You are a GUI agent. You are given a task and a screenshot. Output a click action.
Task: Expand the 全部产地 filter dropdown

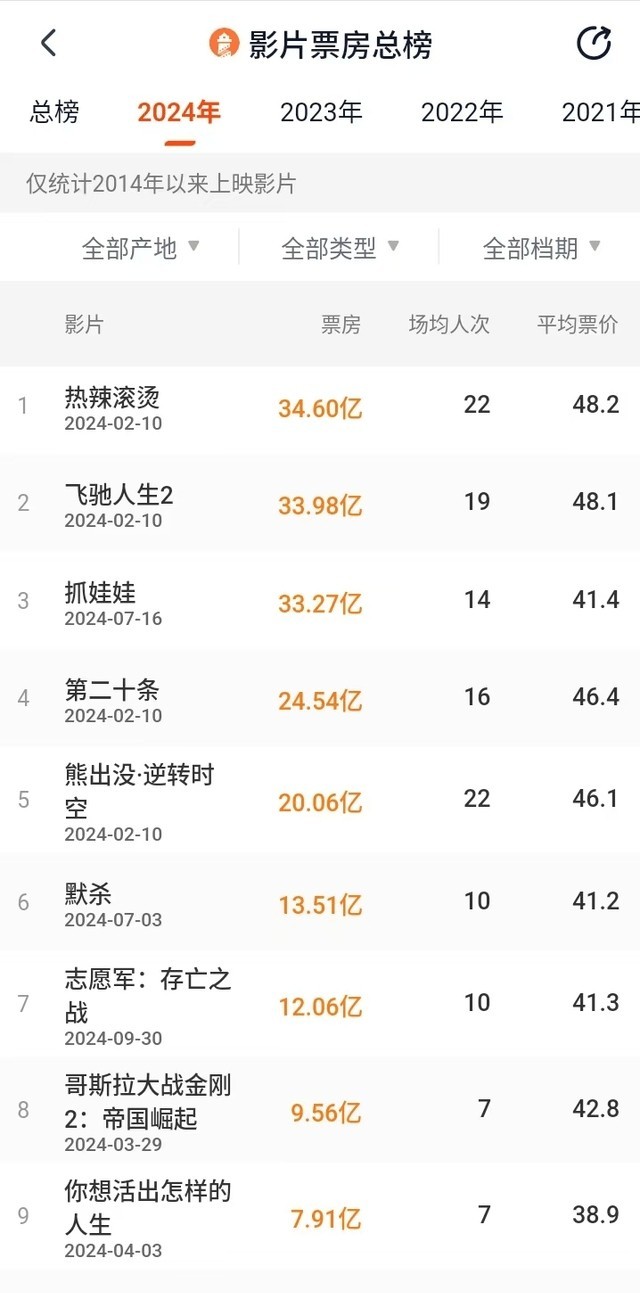[x=140, y=248]
